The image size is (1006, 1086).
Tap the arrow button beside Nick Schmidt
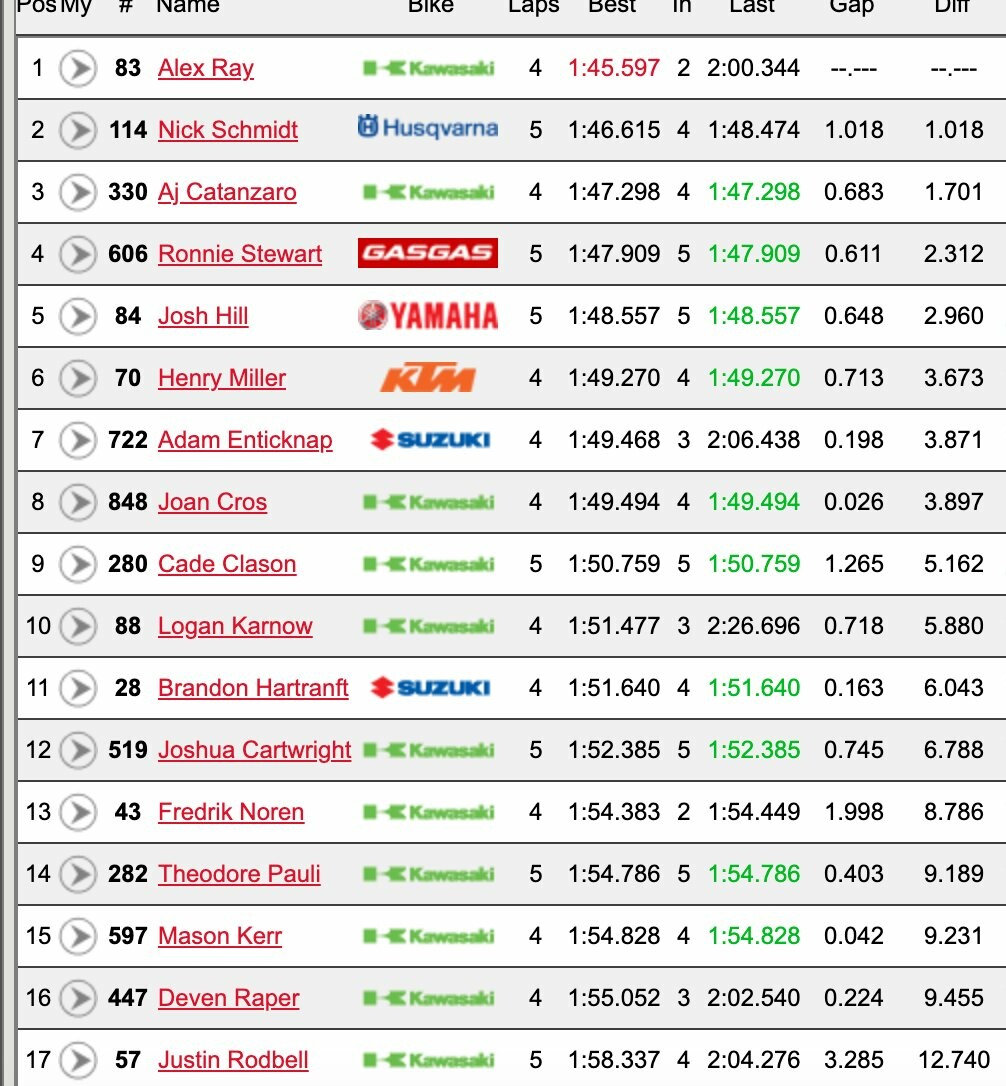(77, 130)
